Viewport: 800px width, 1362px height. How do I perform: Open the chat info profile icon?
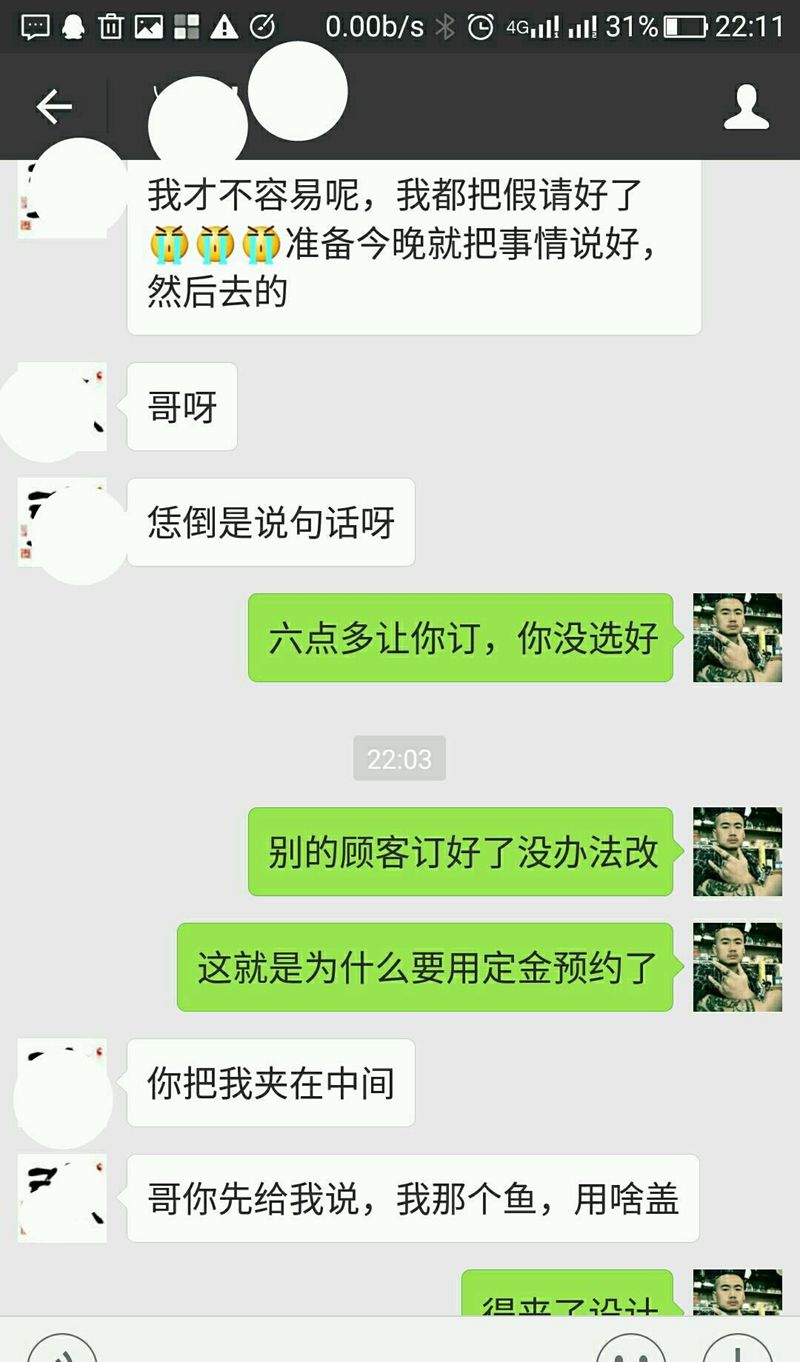(746, 107)
